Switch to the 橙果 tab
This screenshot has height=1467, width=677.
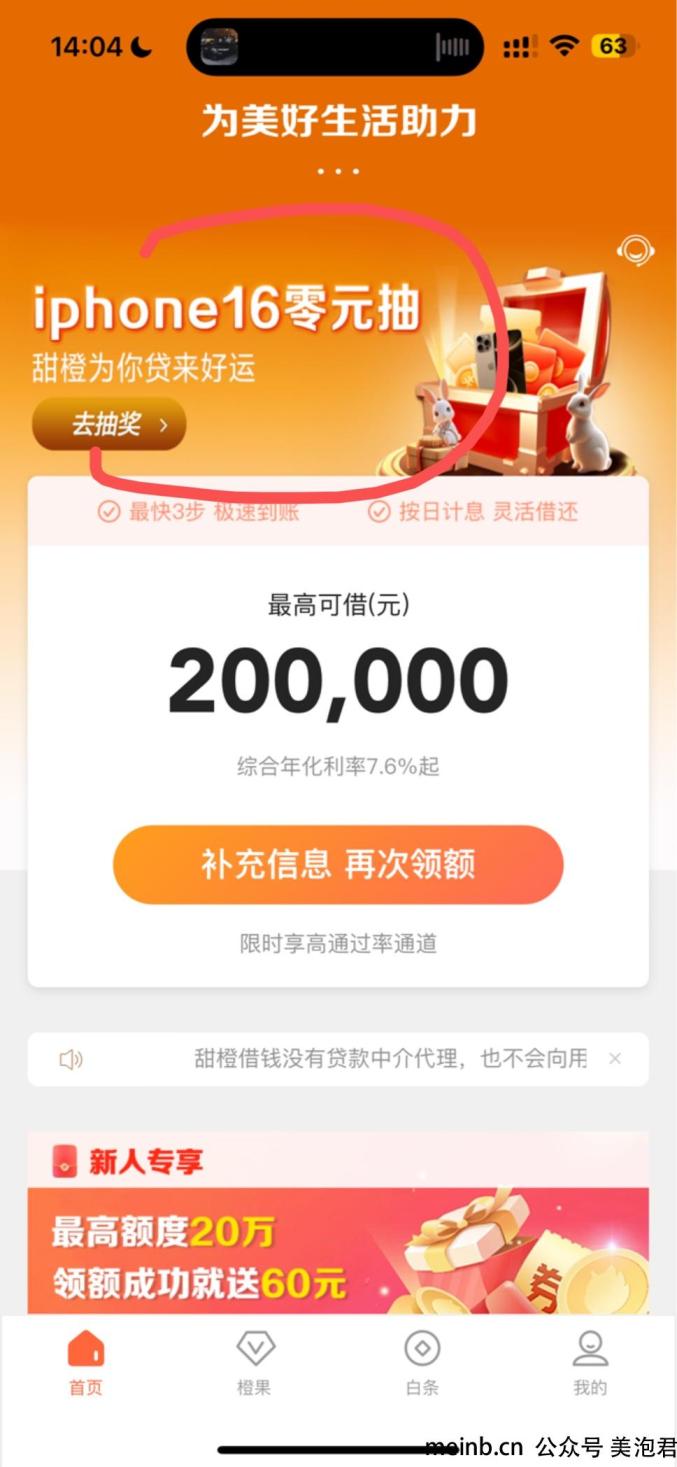click(x=254, y=1362)
